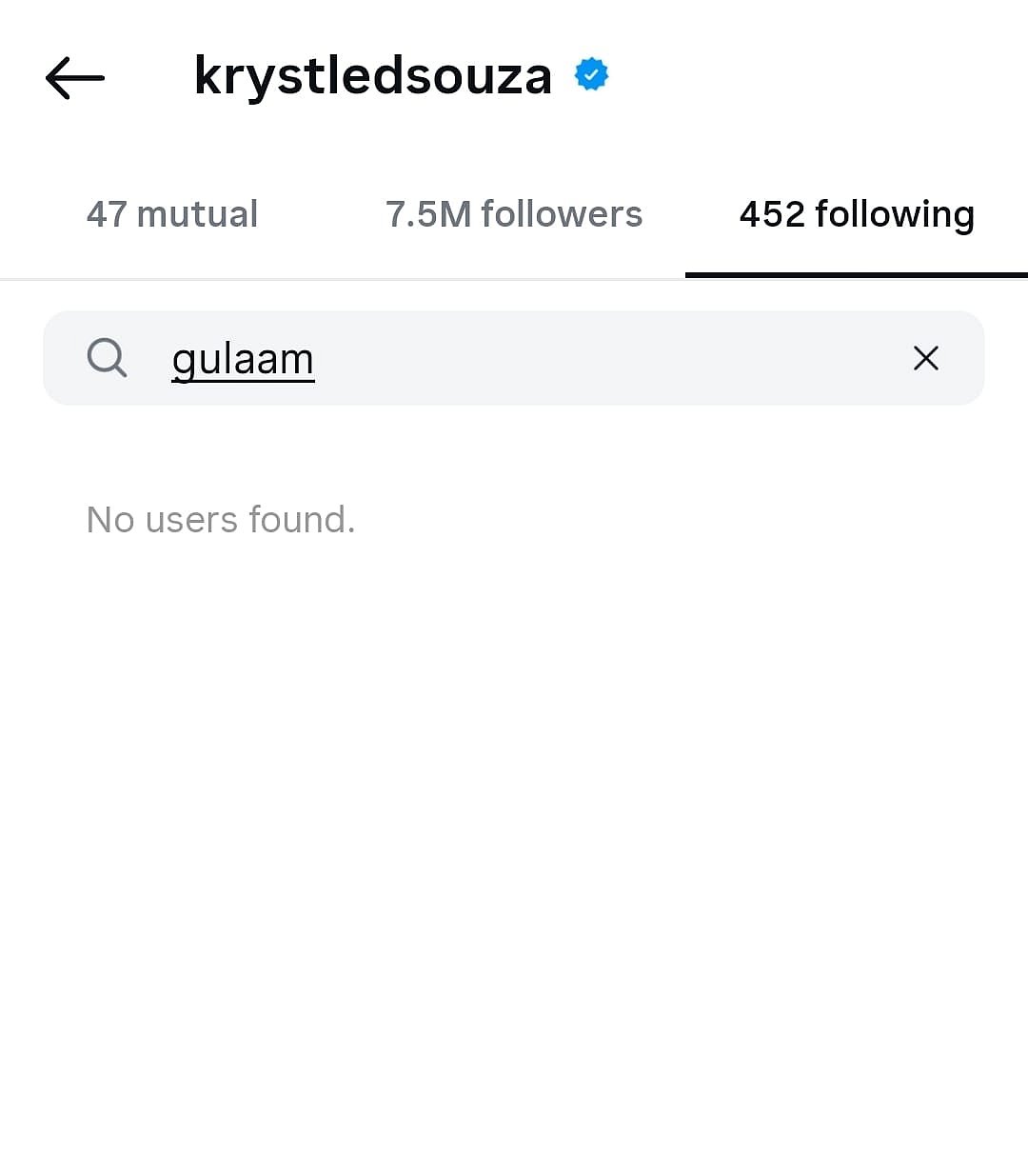Viewport: 1028px width, 1176px height.
Task: Select the 452 following tab
Action: 857,214
